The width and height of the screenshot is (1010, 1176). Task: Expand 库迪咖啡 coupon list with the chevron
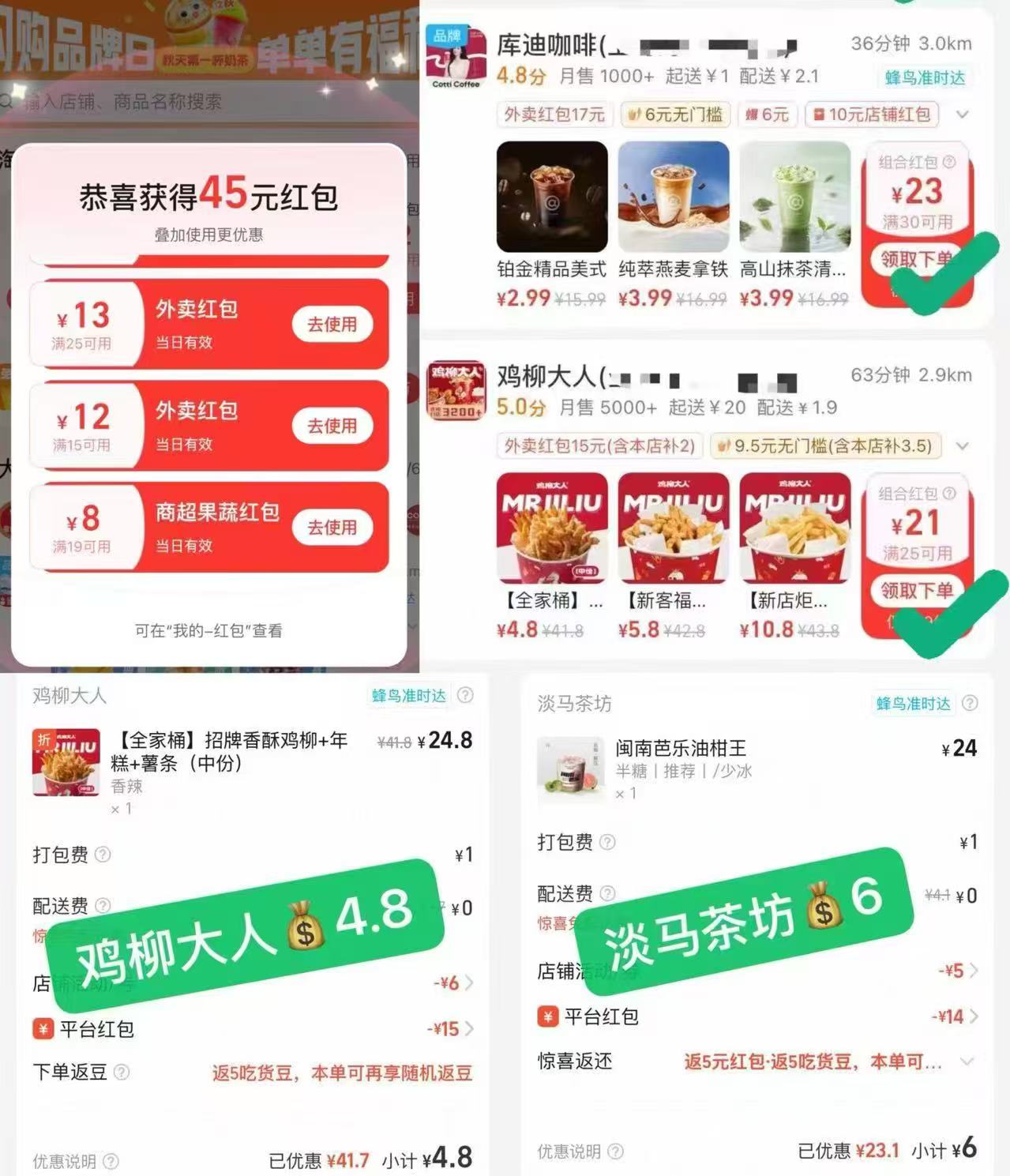point(964,115)
